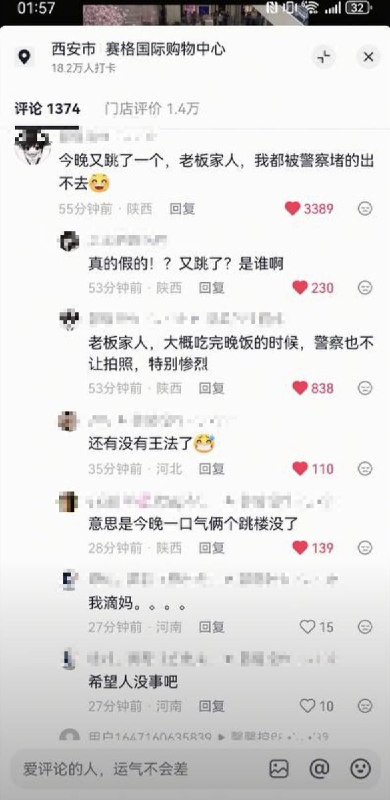Attach an image to your comment
This screenshot has height=800, width=390.
pos(279,768)
